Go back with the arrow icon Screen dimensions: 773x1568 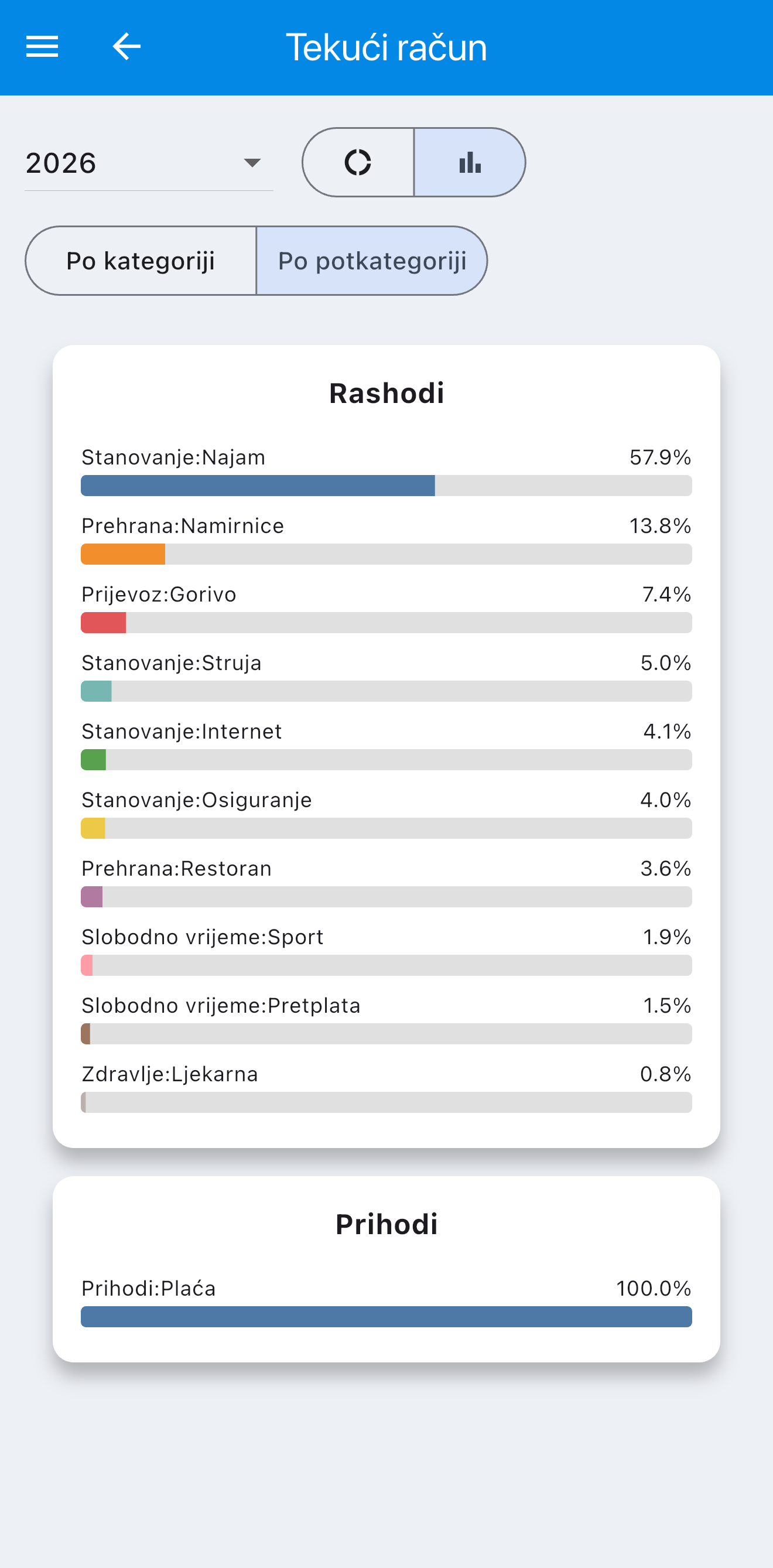click(x=126, y=46)
